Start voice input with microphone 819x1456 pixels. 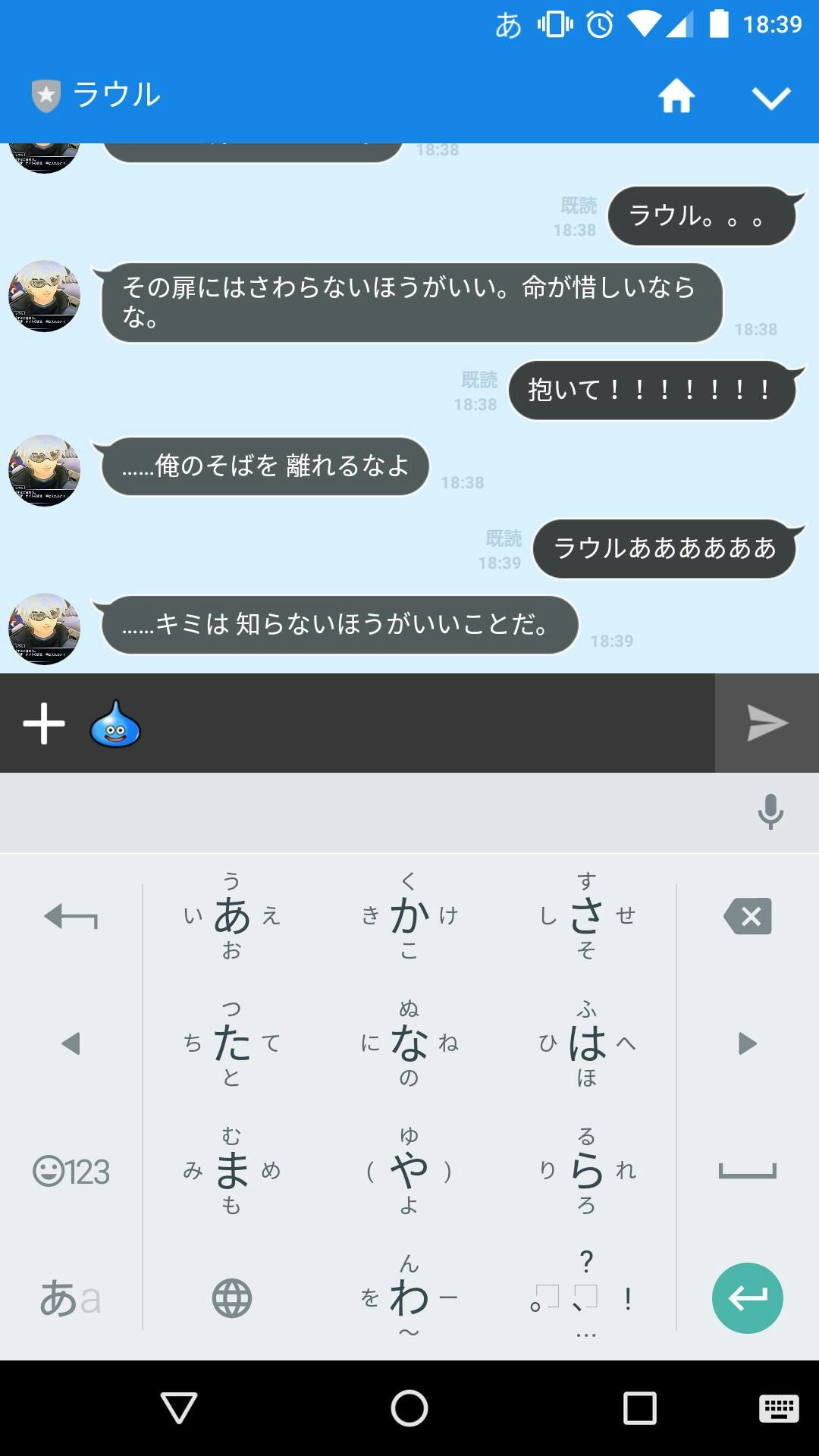coord(770,811)
